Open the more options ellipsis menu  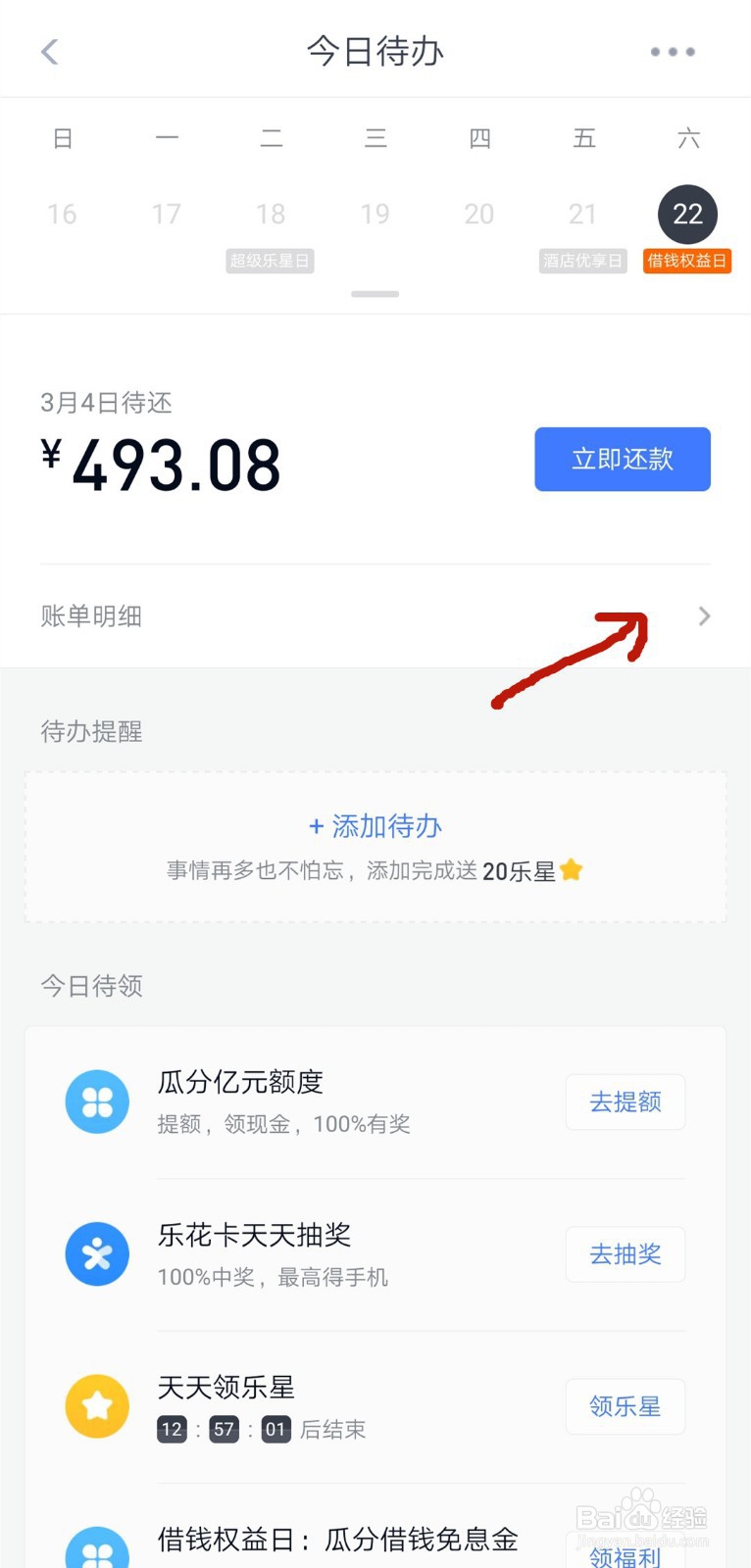click(x=672, y=51)
